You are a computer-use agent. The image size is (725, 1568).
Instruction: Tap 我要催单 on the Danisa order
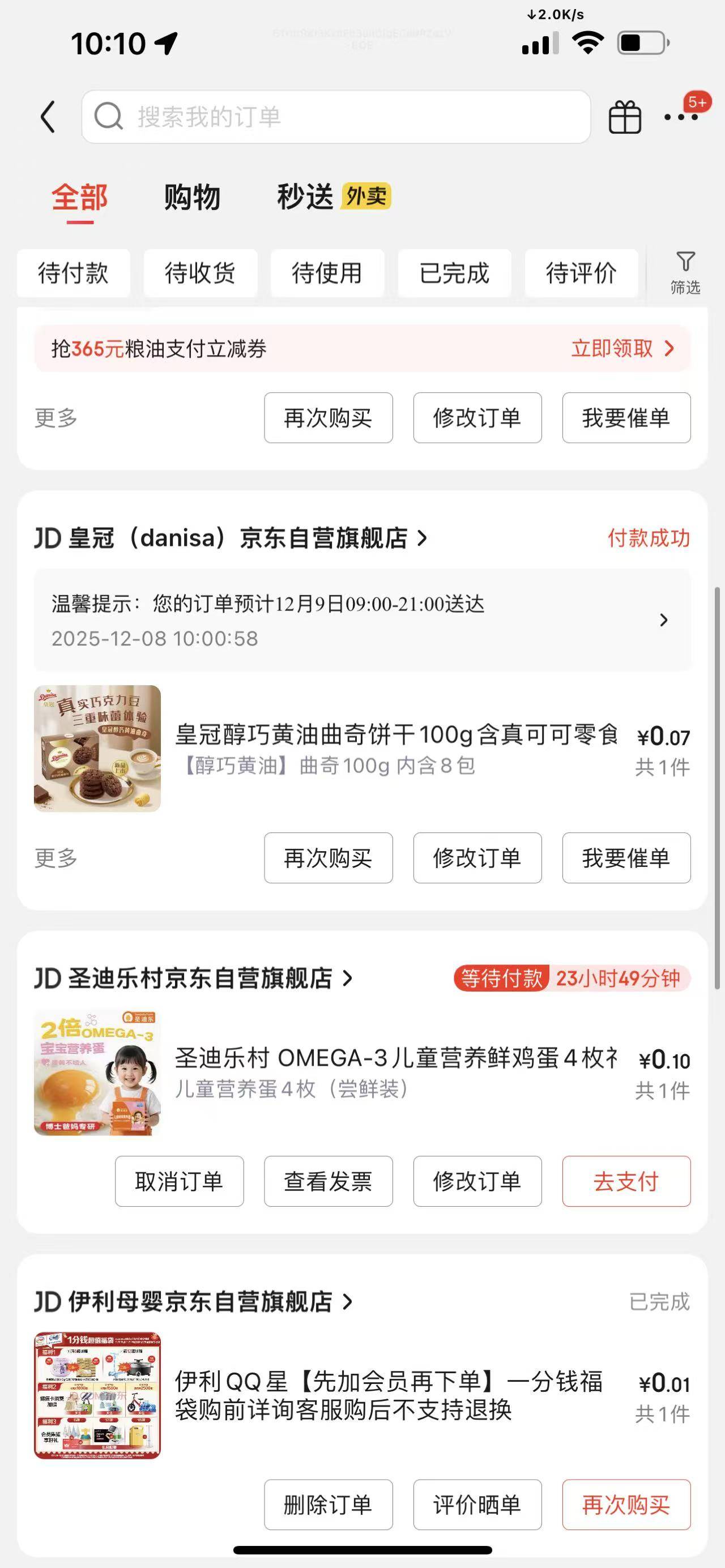626,858
